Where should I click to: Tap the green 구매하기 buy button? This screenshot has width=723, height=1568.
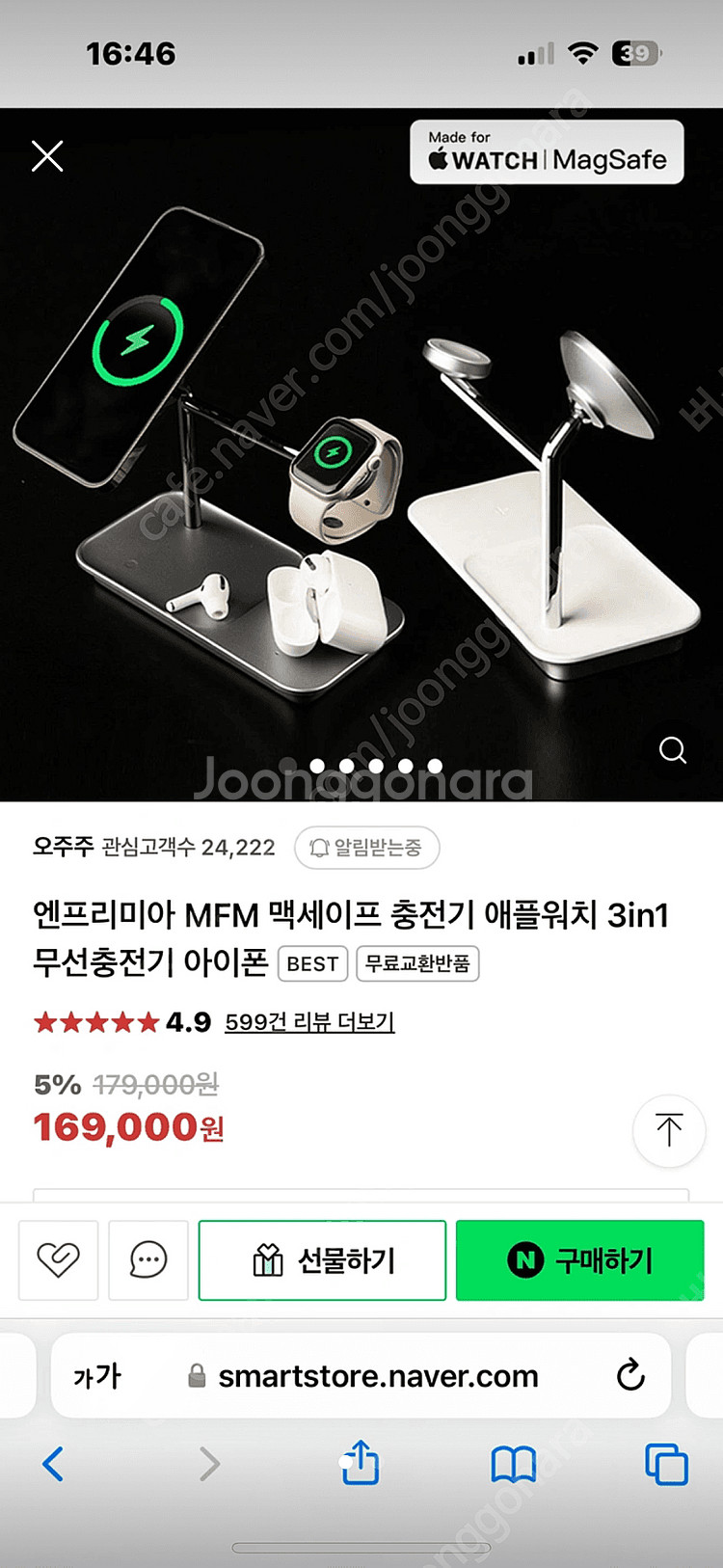point(579,1259)
